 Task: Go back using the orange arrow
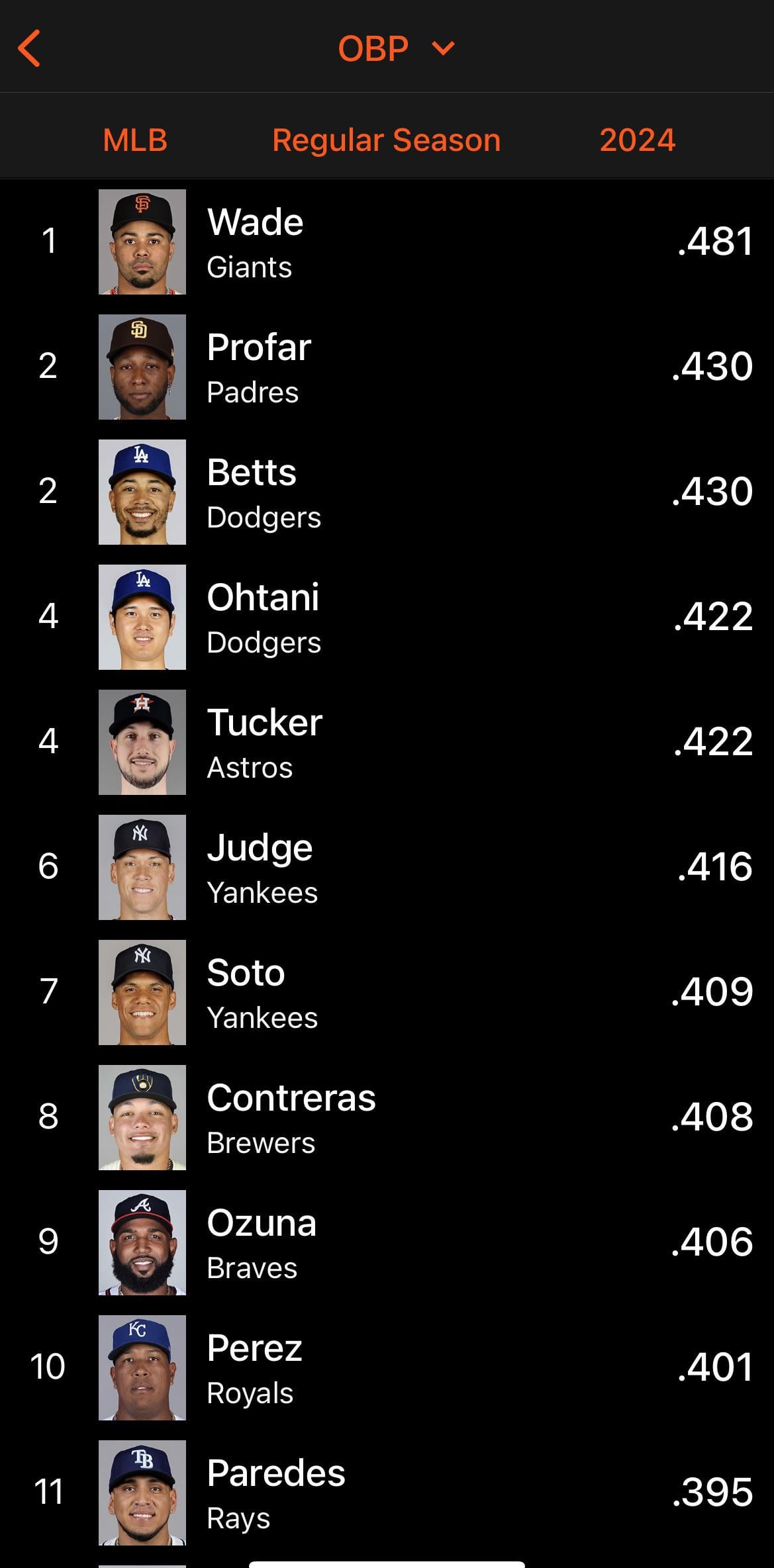coord(29,48)
